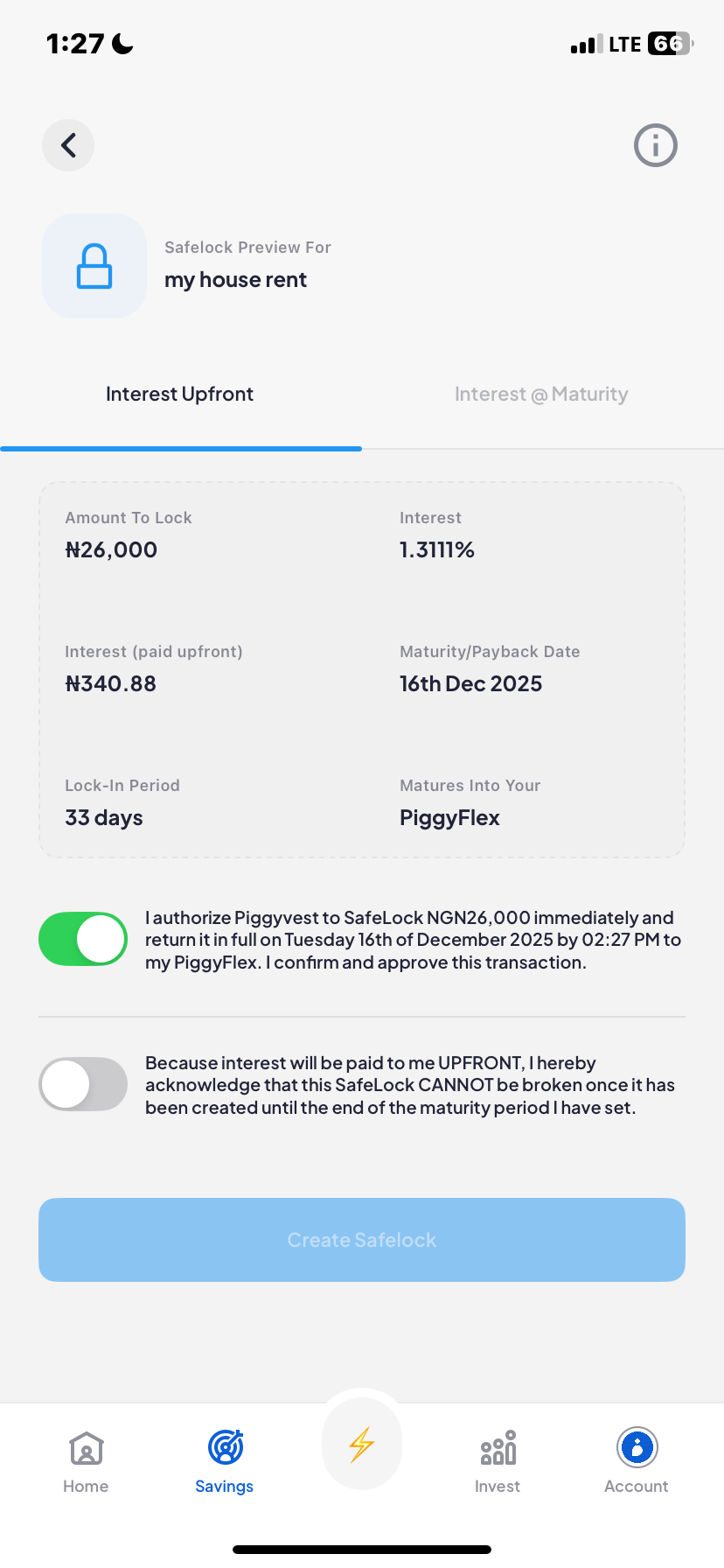Tap the blue progress bar under Interest Upfront
The width and height of the screenshot is (724, 1568).
coord(180,448)
